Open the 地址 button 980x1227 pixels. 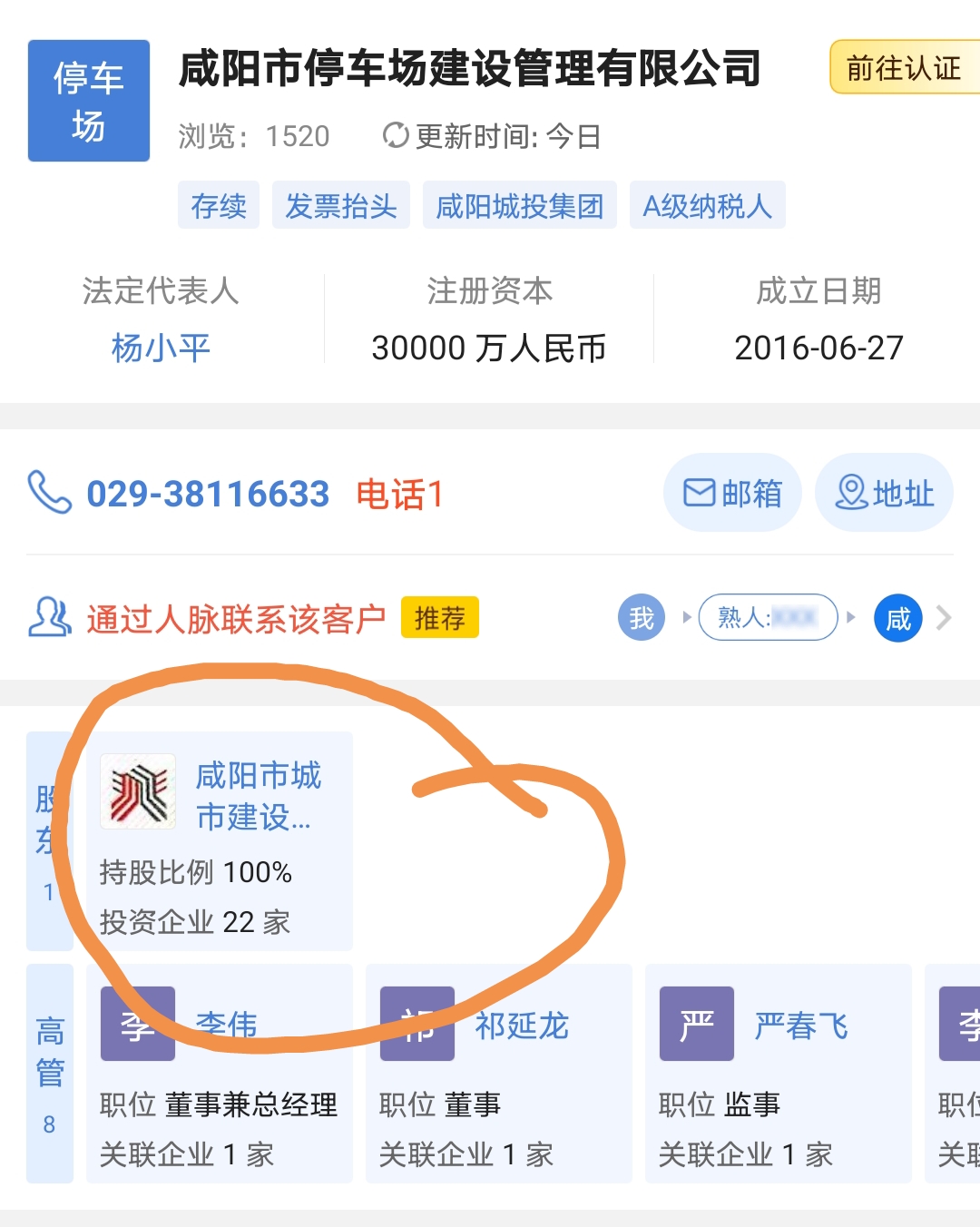tap(884, 493)
